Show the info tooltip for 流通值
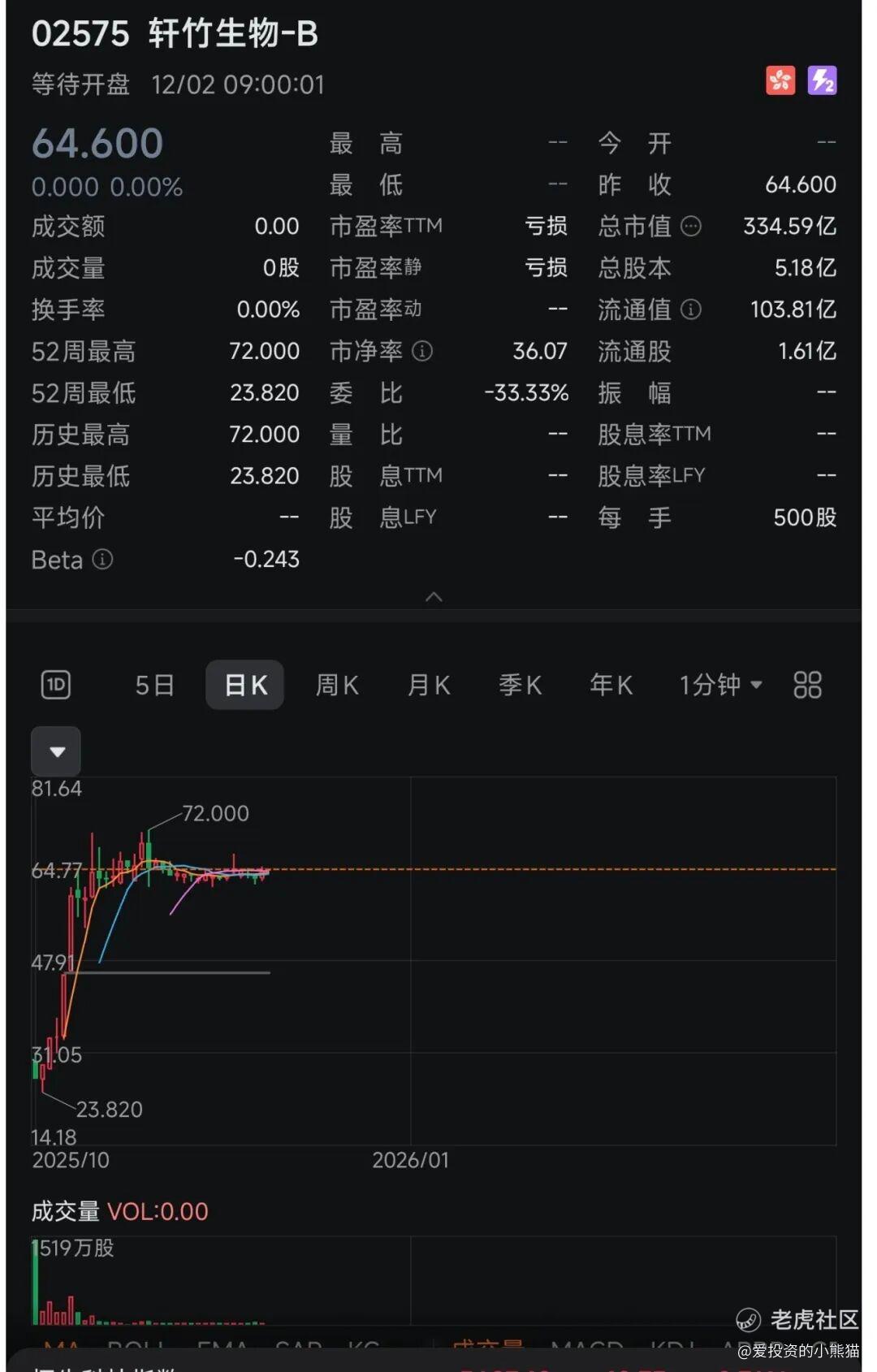 pos(690,309)
